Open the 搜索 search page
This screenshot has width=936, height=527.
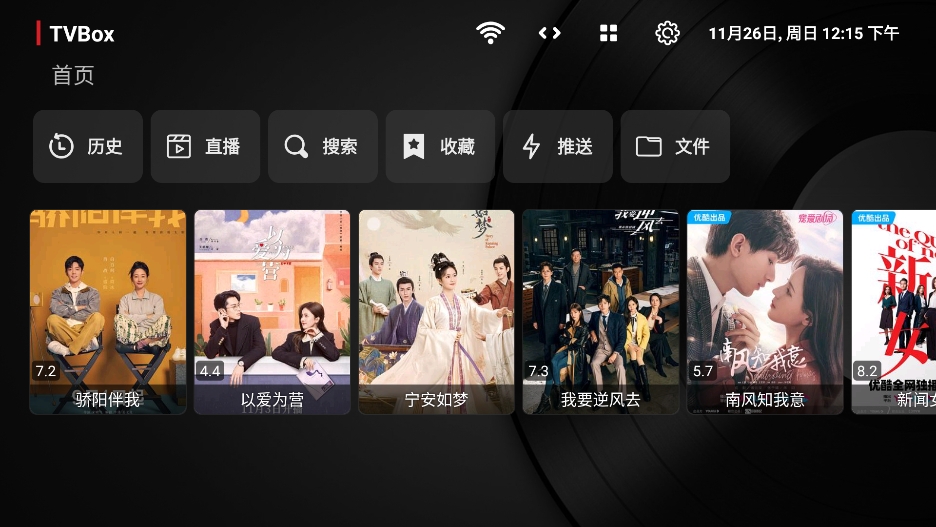pos(322,147)
